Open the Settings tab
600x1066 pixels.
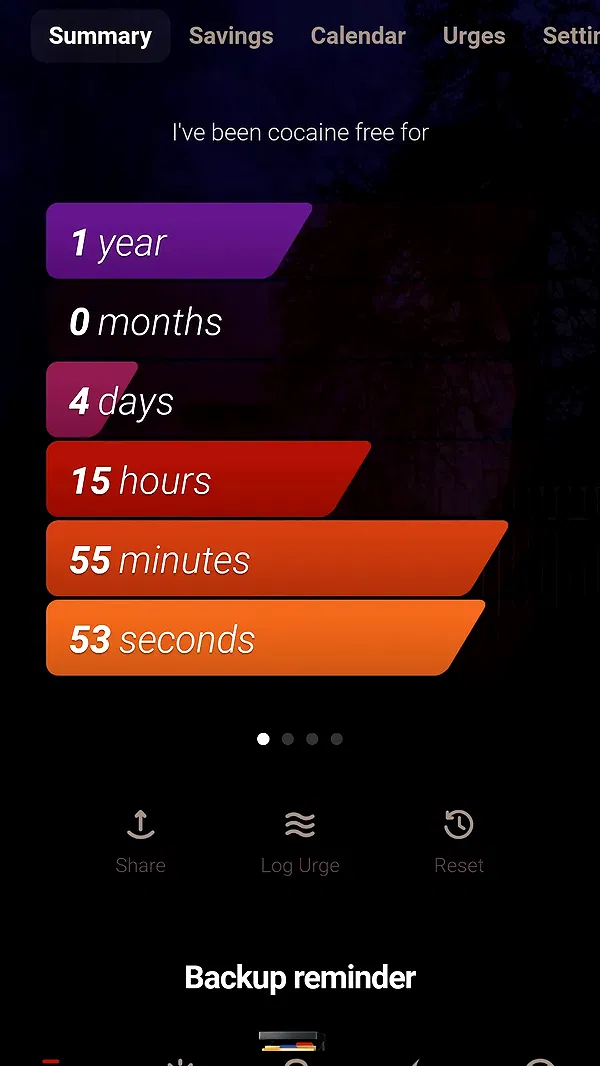click(571, 36)
